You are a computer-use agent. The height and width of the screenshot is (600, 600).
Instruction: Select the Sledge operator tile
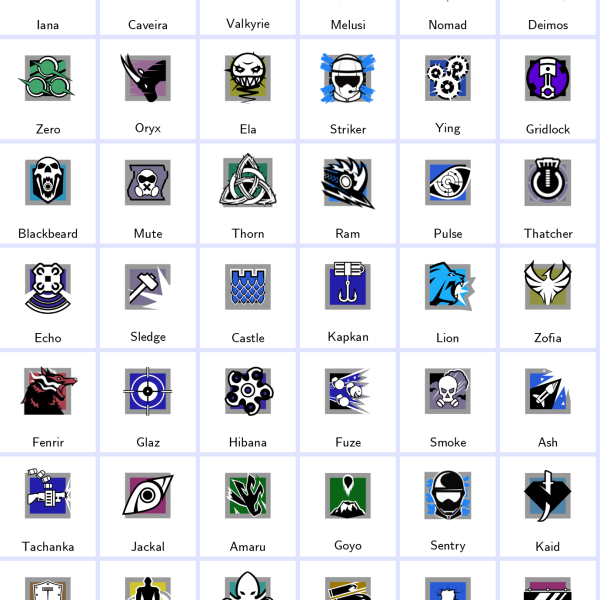148,296
